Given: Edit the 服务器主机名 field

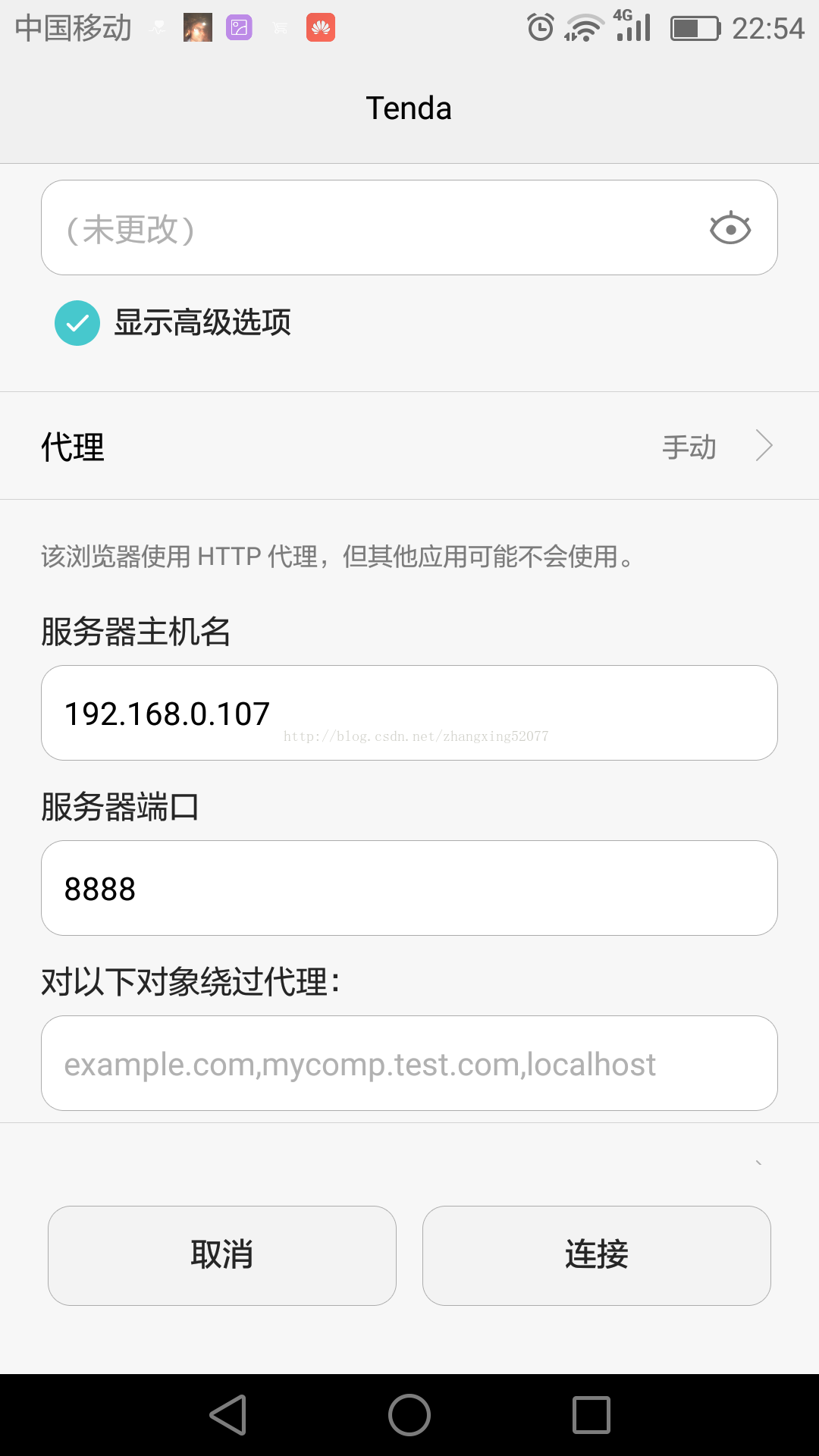Looking at the screenshot, I should [409, 713].
